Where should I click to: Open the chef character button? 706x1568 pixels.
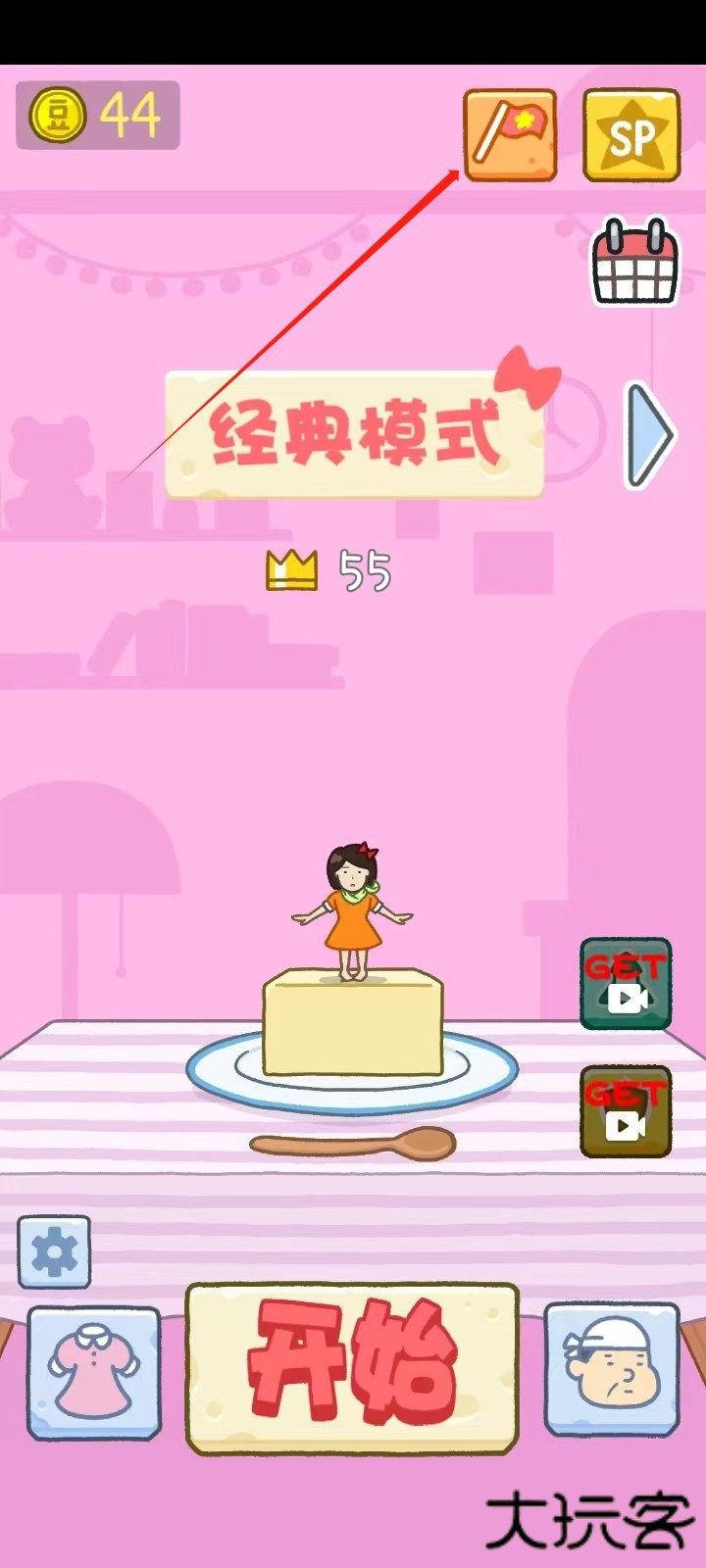pos(612,1368)
